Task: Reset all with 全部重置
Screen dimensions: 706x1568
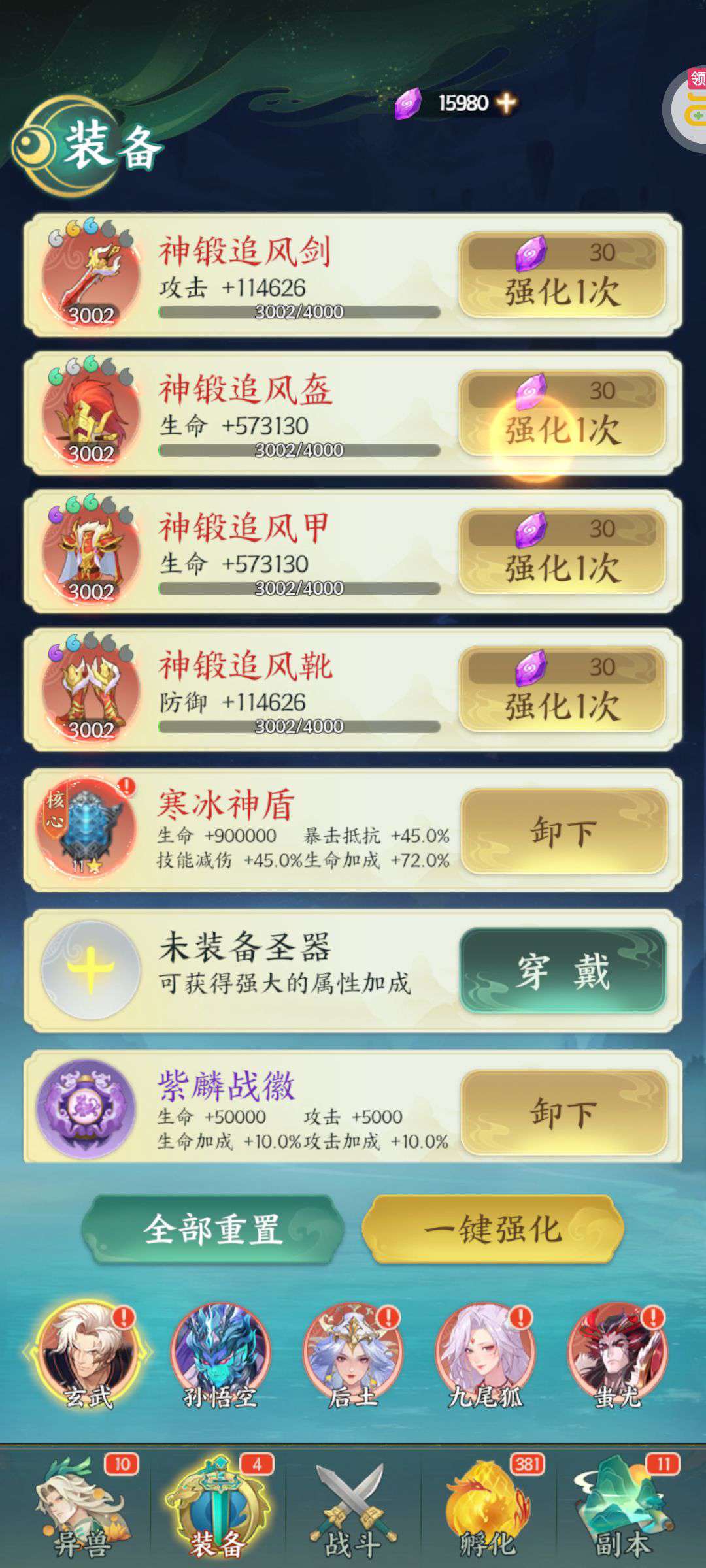Action: pyautogui.click(x=212, y=1229)
